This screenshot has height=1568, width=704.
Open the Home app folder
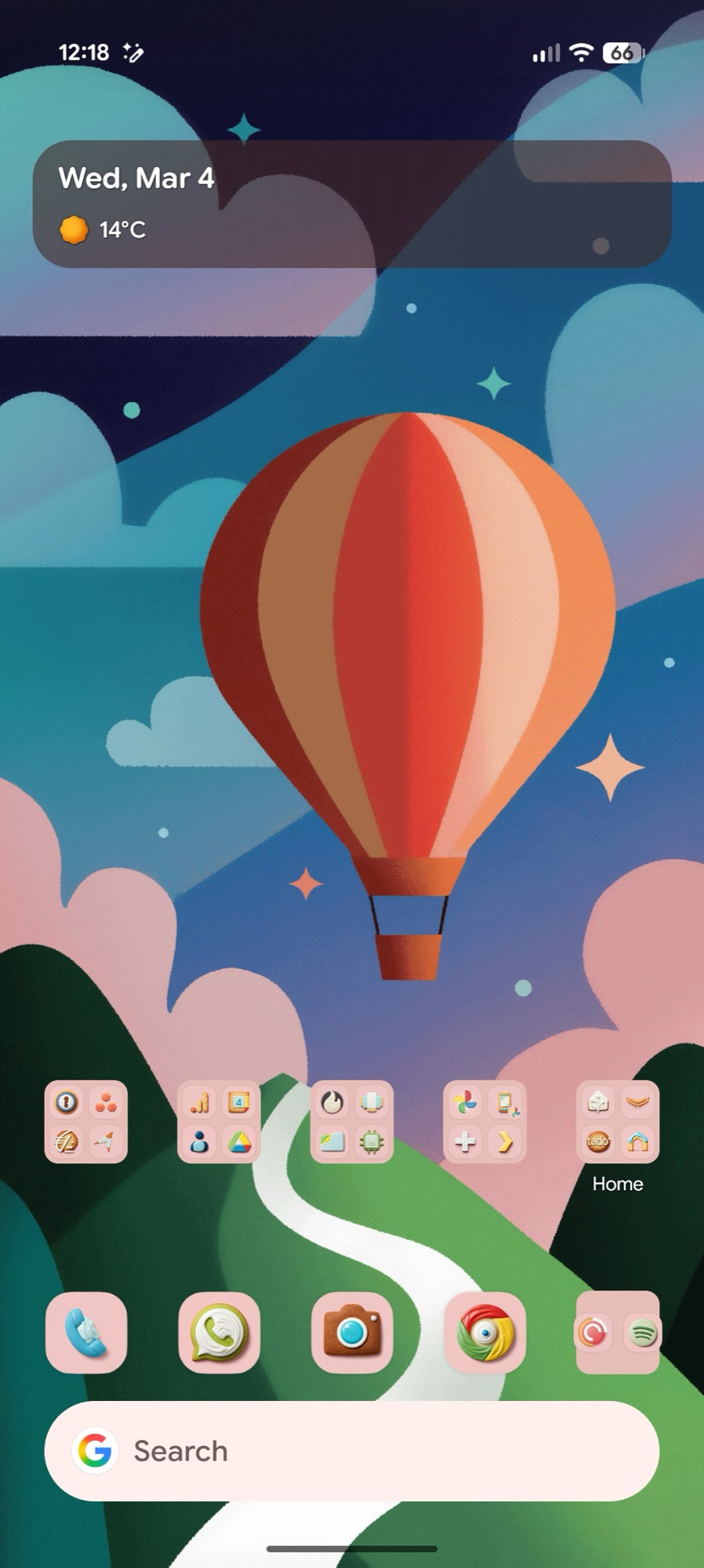pos(617,1121)
